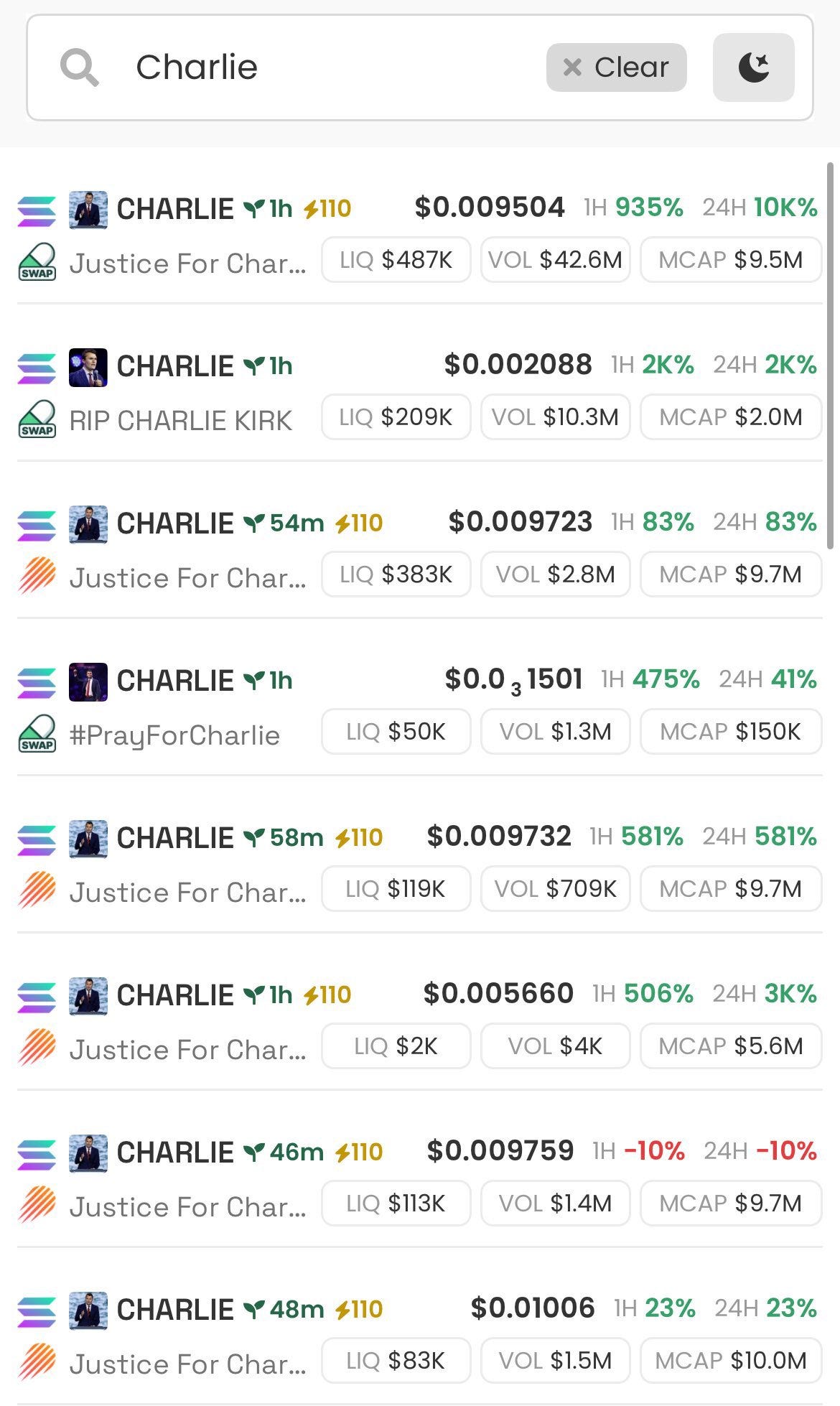The image size is (840, 1406).
Task: Clear the search text
Action: 616,67
